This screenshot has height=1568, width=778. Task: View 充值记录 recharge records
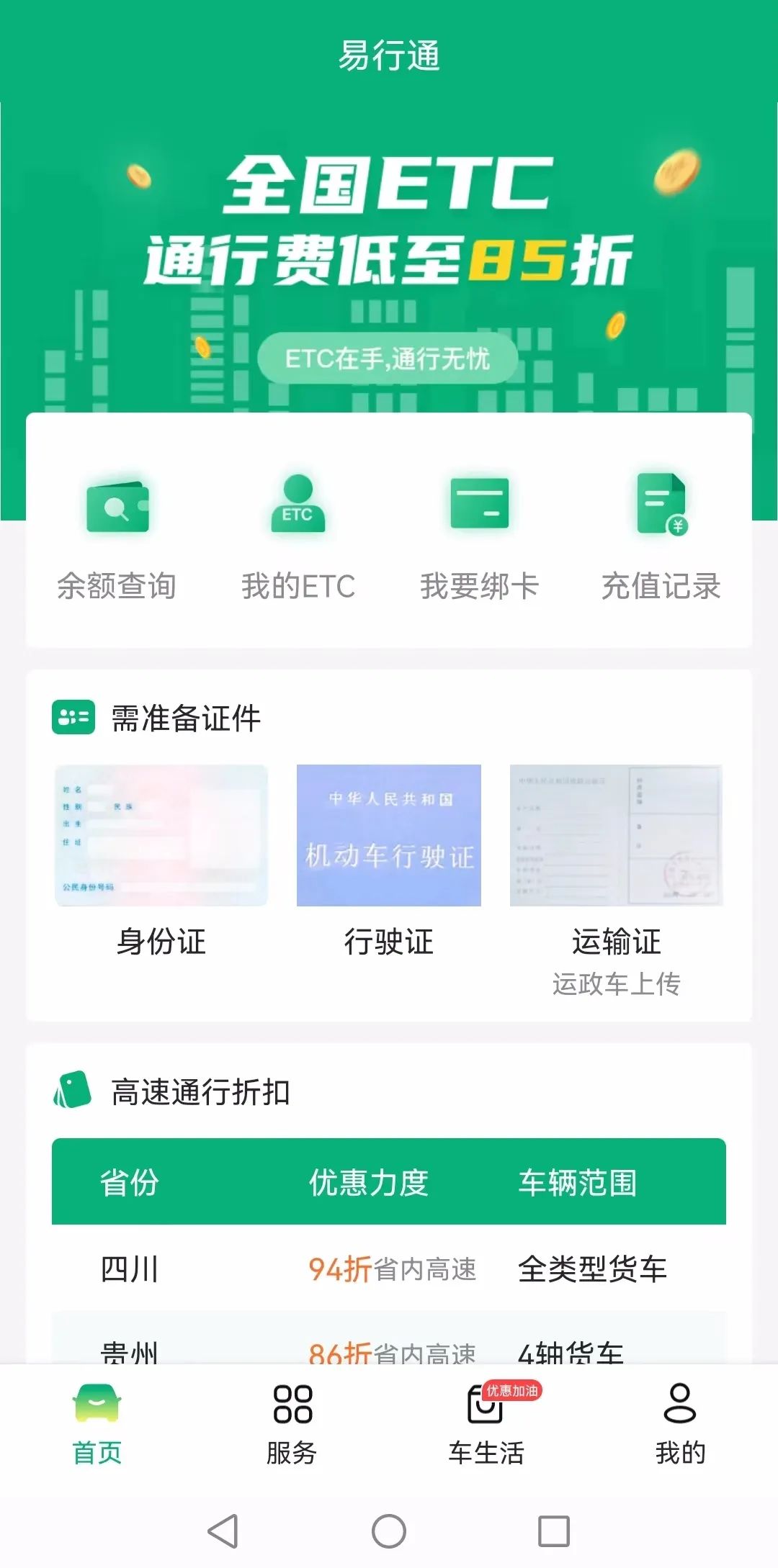click(661, 539)
